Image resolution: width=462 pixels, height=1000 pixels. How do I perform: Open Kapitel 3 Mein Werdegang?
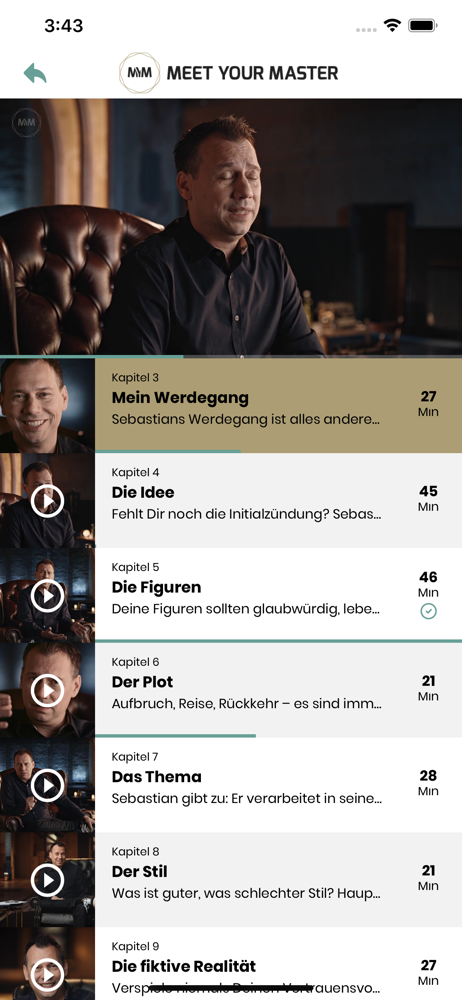tap(231, 406)
